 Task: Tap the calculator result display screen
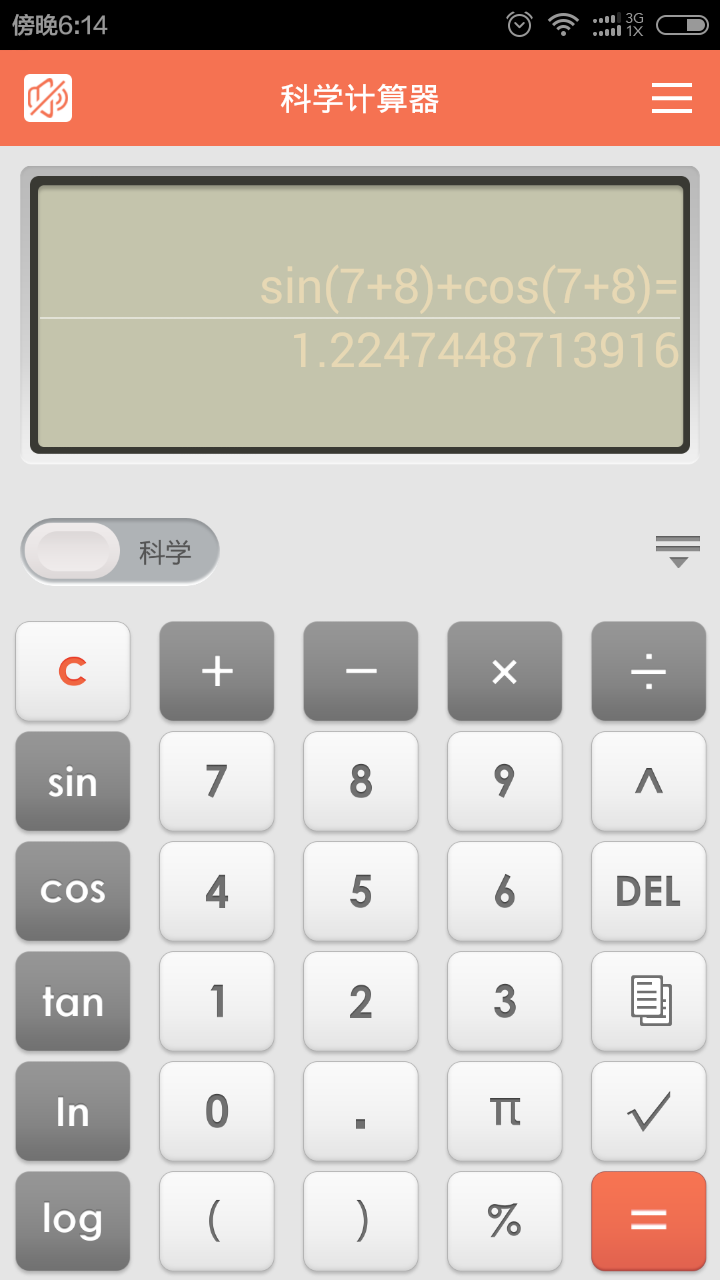(x=360, y=315)
